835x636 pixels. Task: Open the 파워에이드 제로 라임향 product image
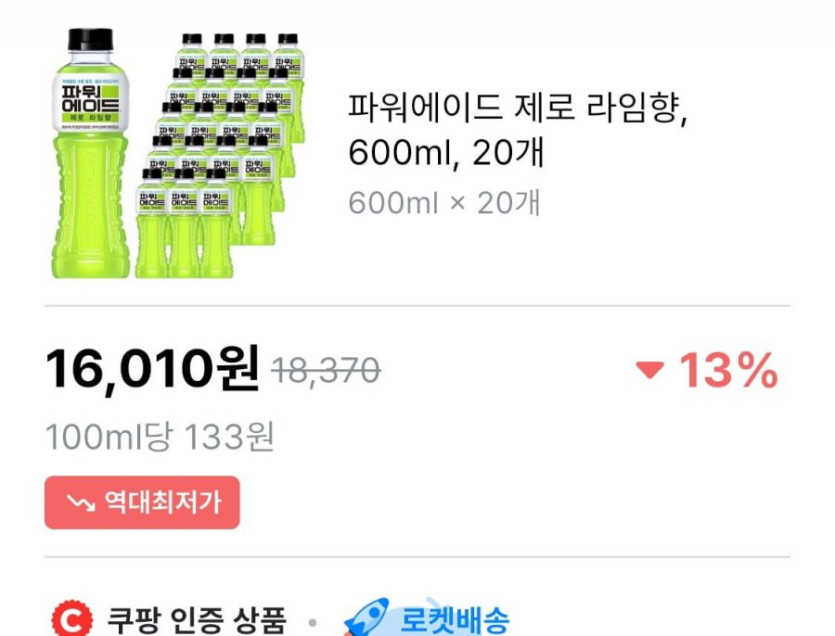coord(175,154)
